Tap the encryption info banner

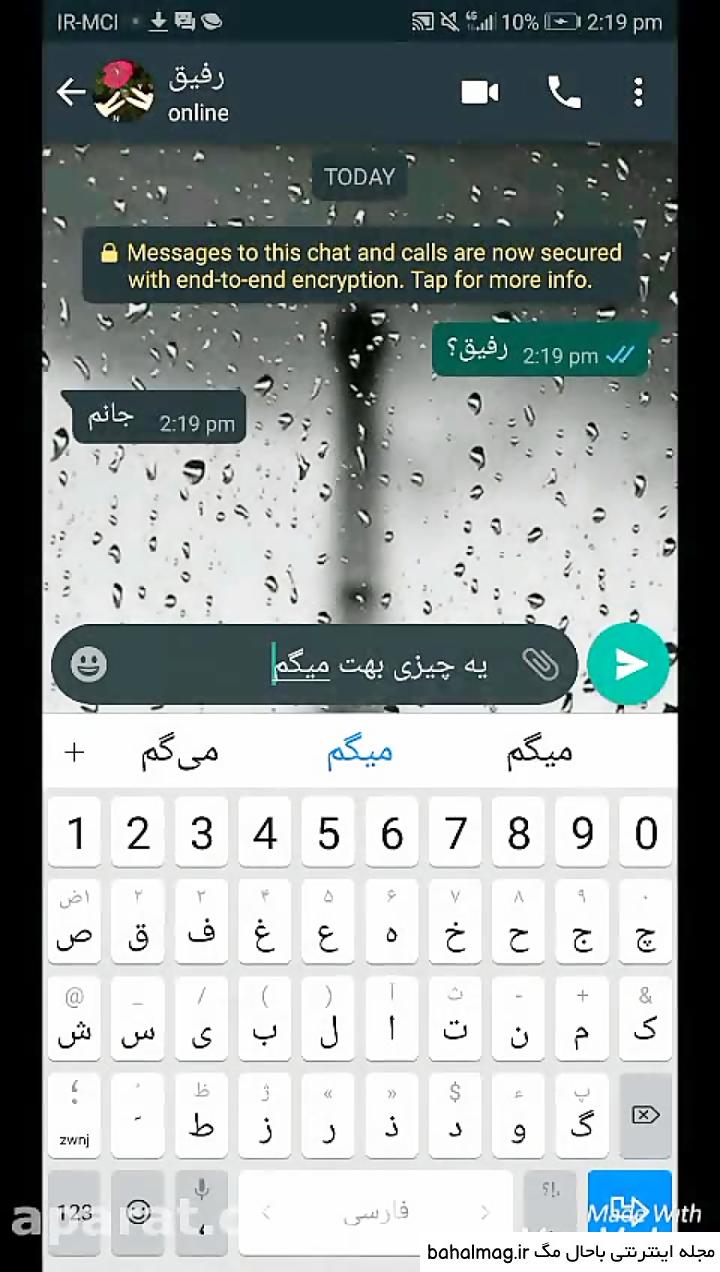point(361,266)
